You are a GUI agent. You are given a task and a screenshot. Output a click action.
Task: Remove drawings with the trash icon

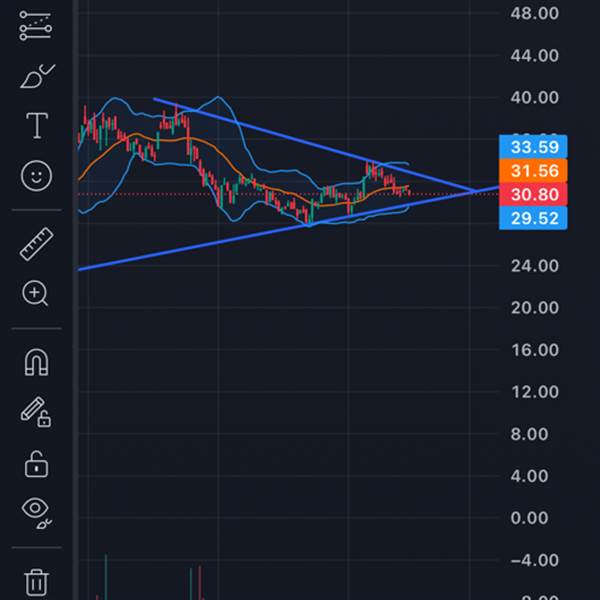pos(36,580)
